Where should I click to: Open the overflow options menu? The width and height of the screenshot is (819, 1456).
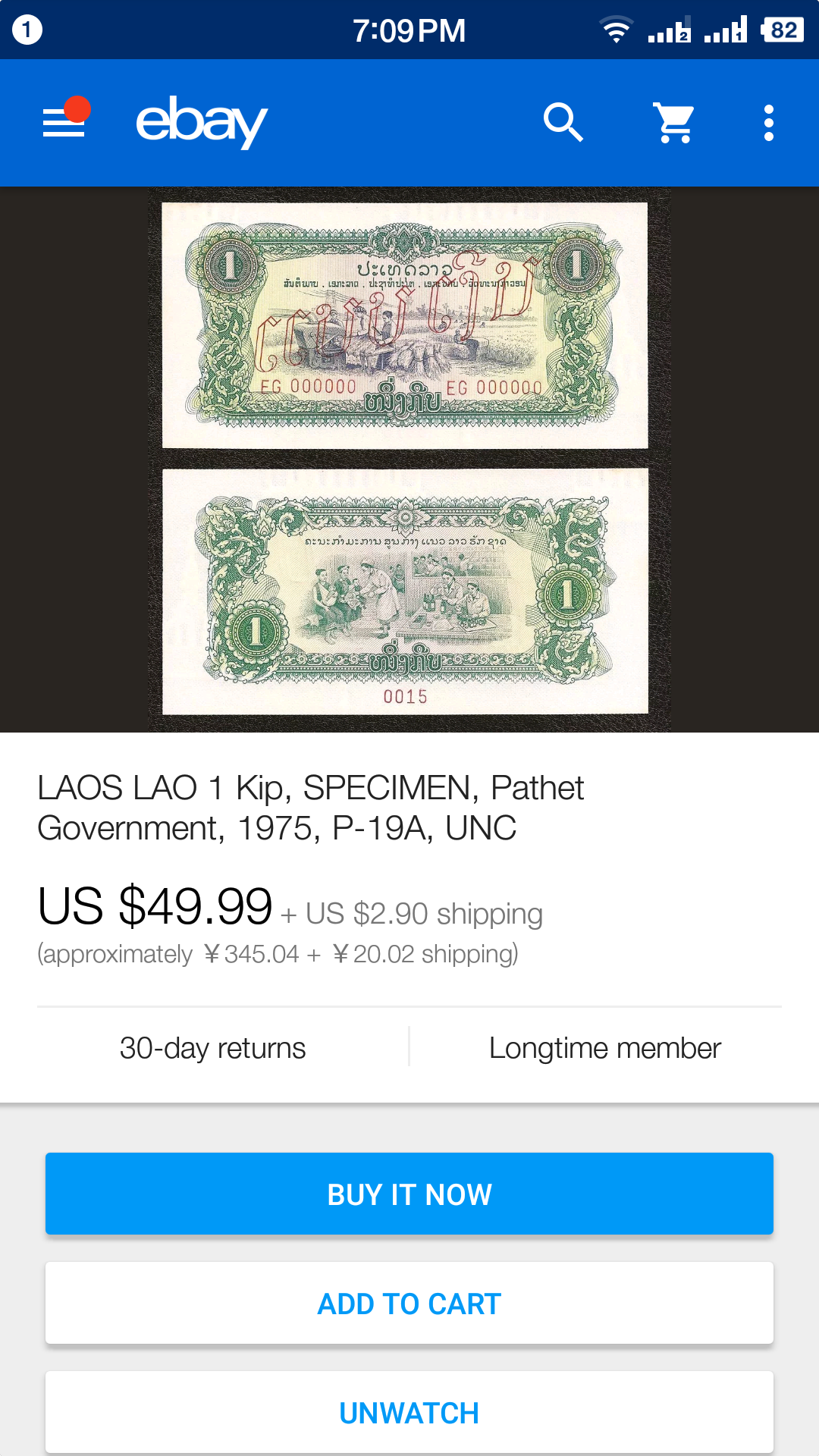point(768,123)
